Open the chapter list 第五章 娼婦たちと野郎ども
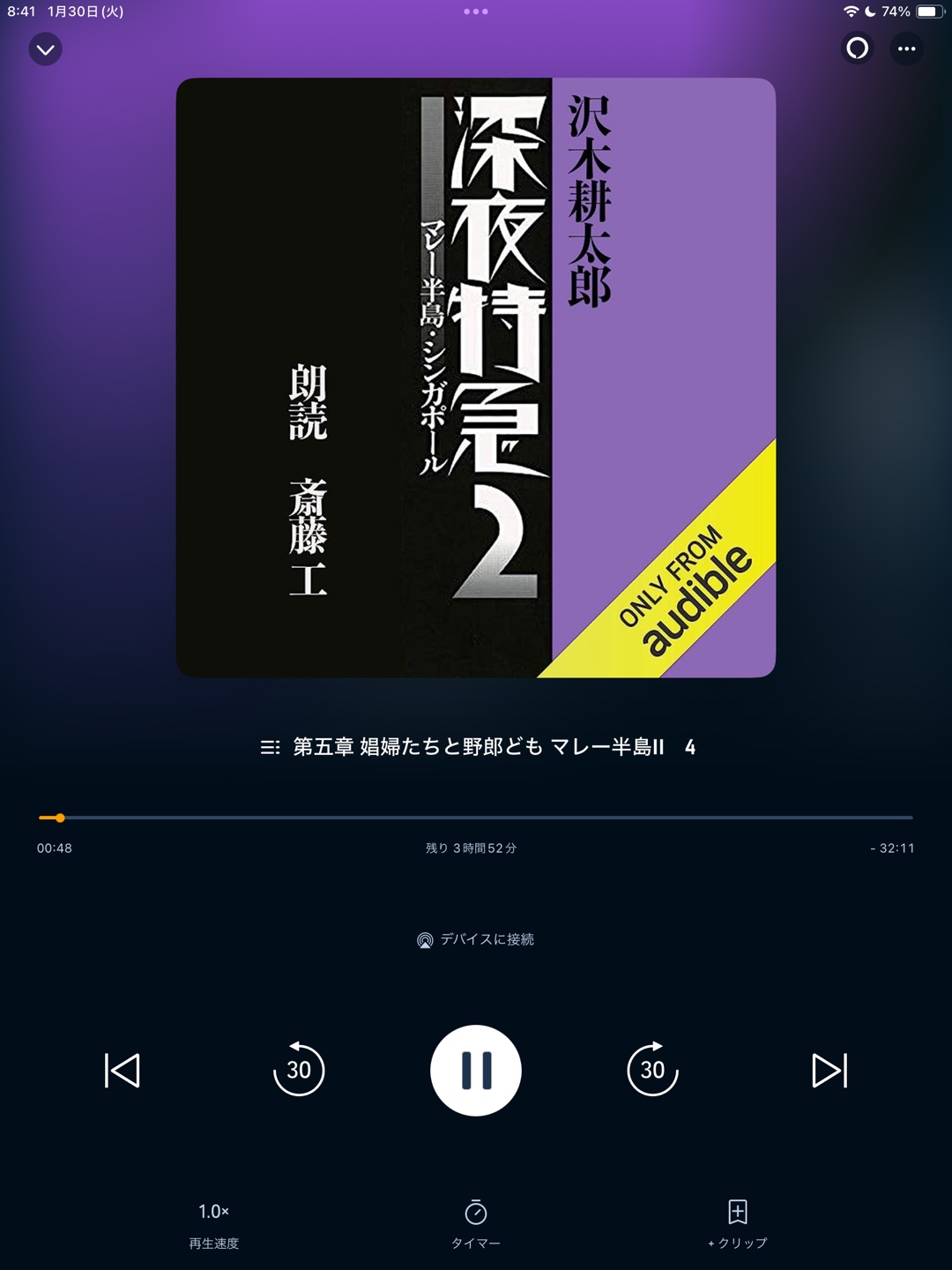 (476, 747)
